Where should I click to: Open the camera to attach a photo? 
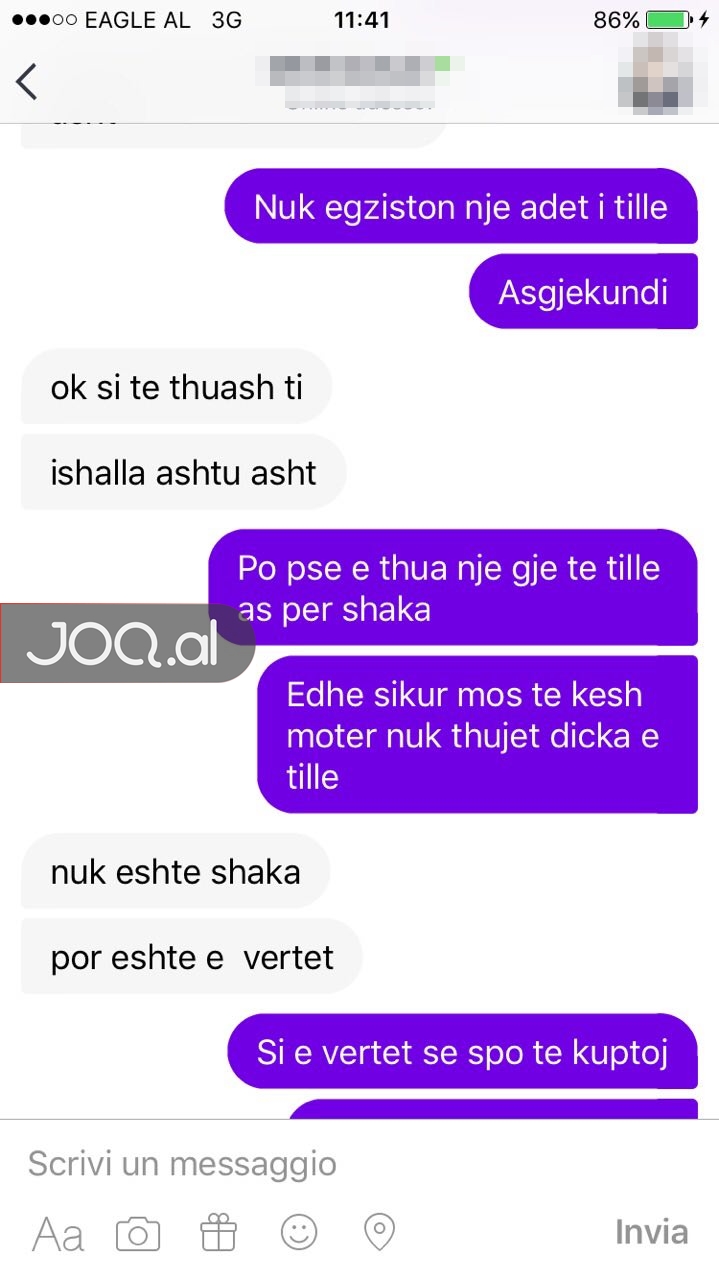[x=138, y=1233]
